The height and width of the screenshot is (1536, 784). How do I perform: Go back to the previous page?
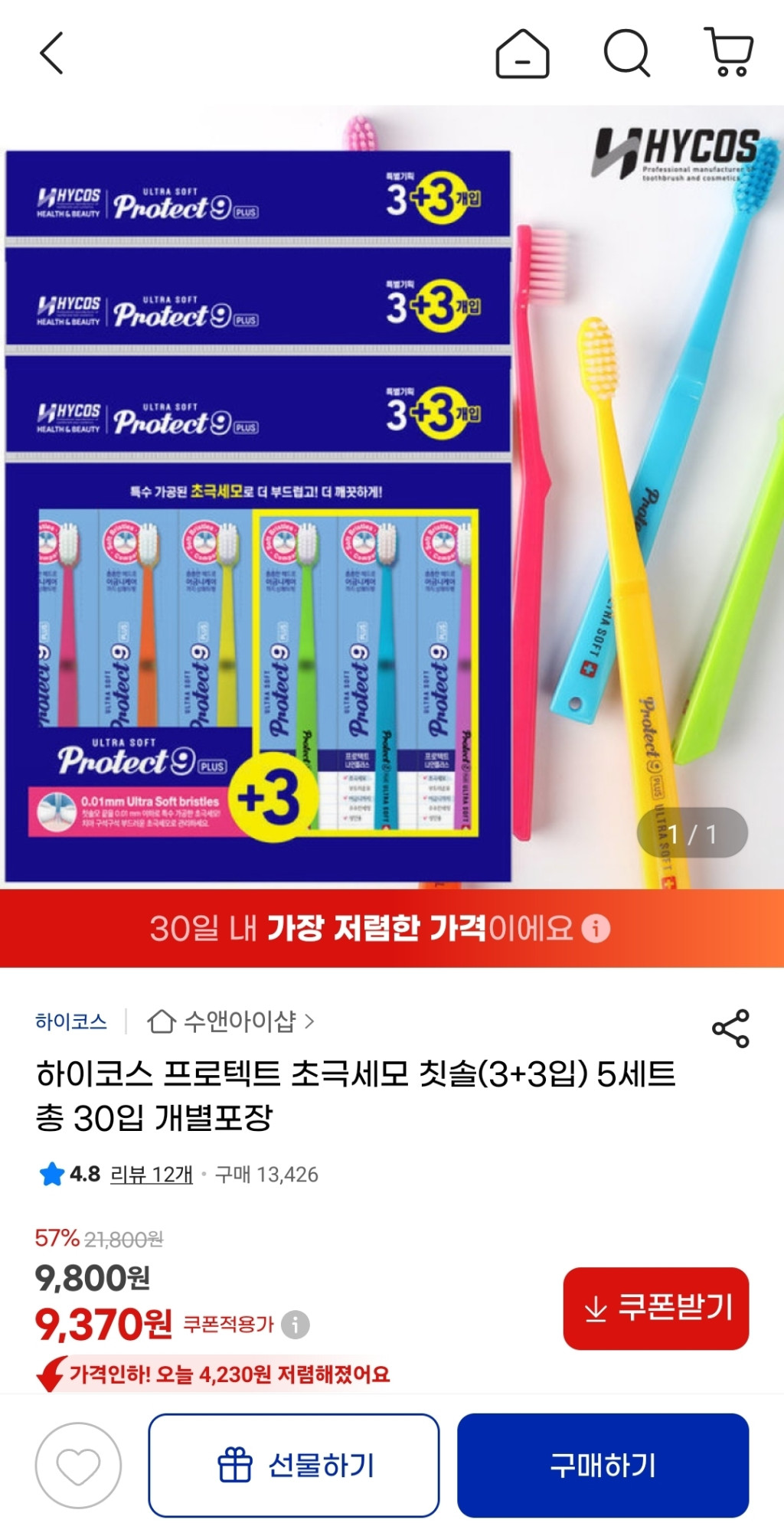pos(51,54)
